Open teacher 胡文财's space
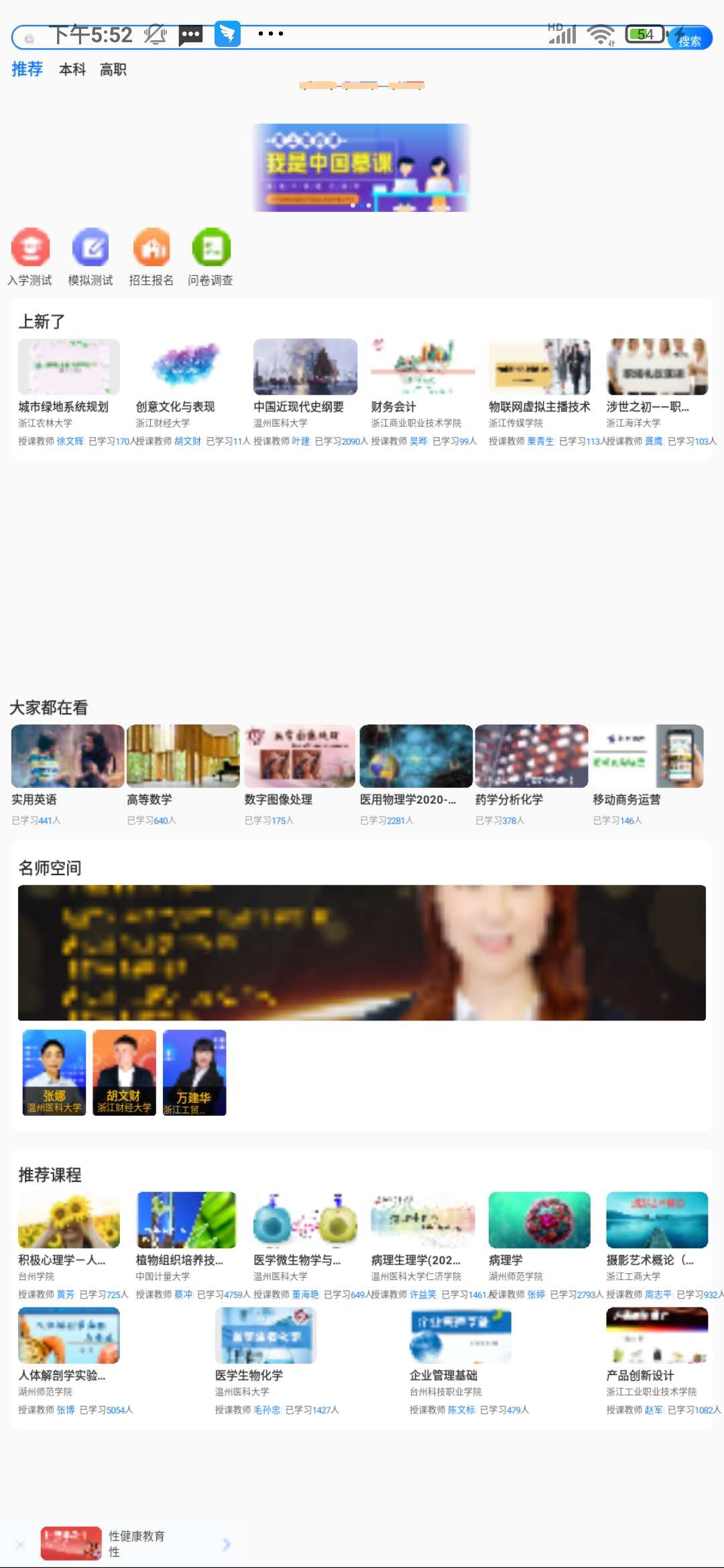The height and width of the screenshot is (1568, 724). [124, 1072]
